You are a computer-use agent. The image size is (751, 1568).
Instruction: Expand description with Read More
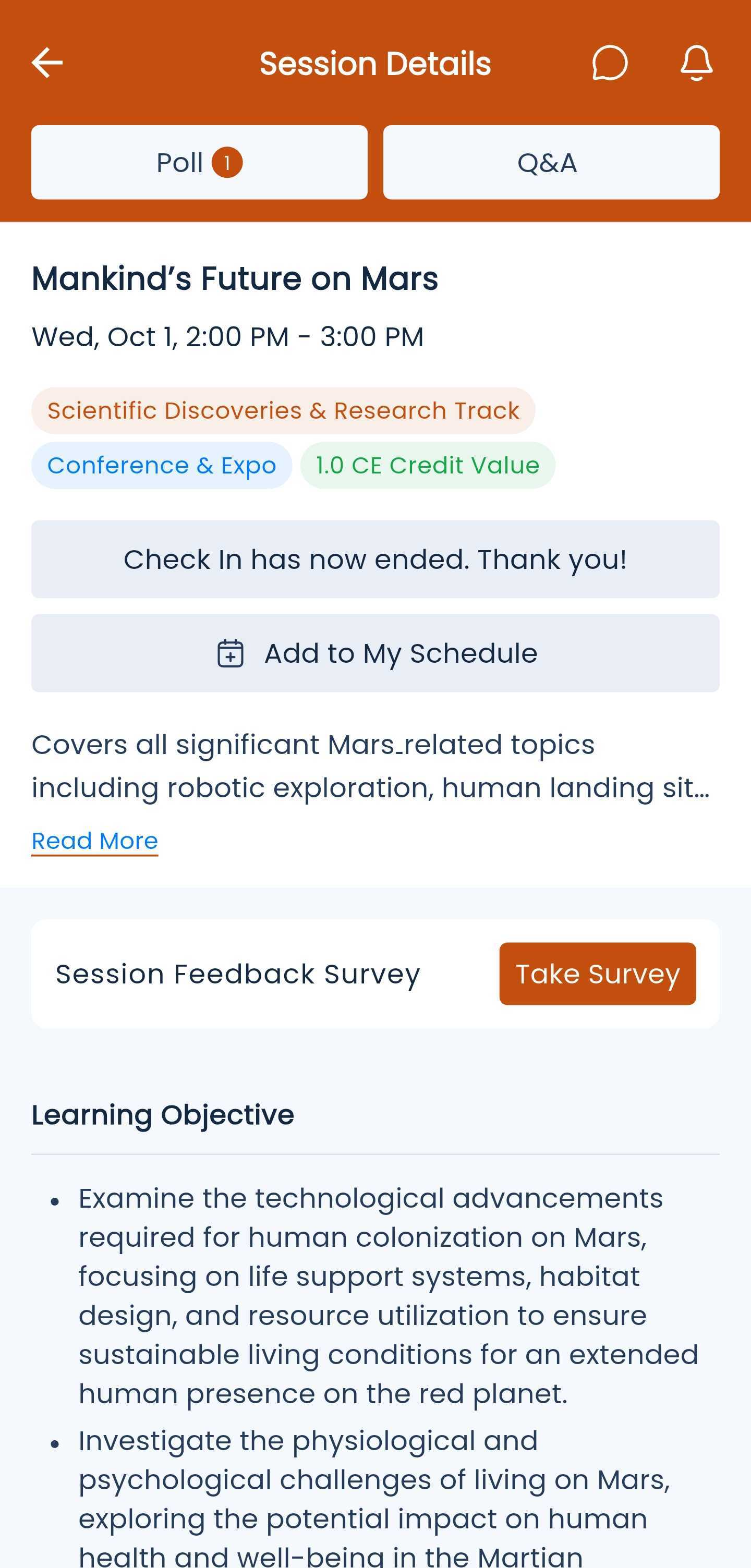coord(95,841)
